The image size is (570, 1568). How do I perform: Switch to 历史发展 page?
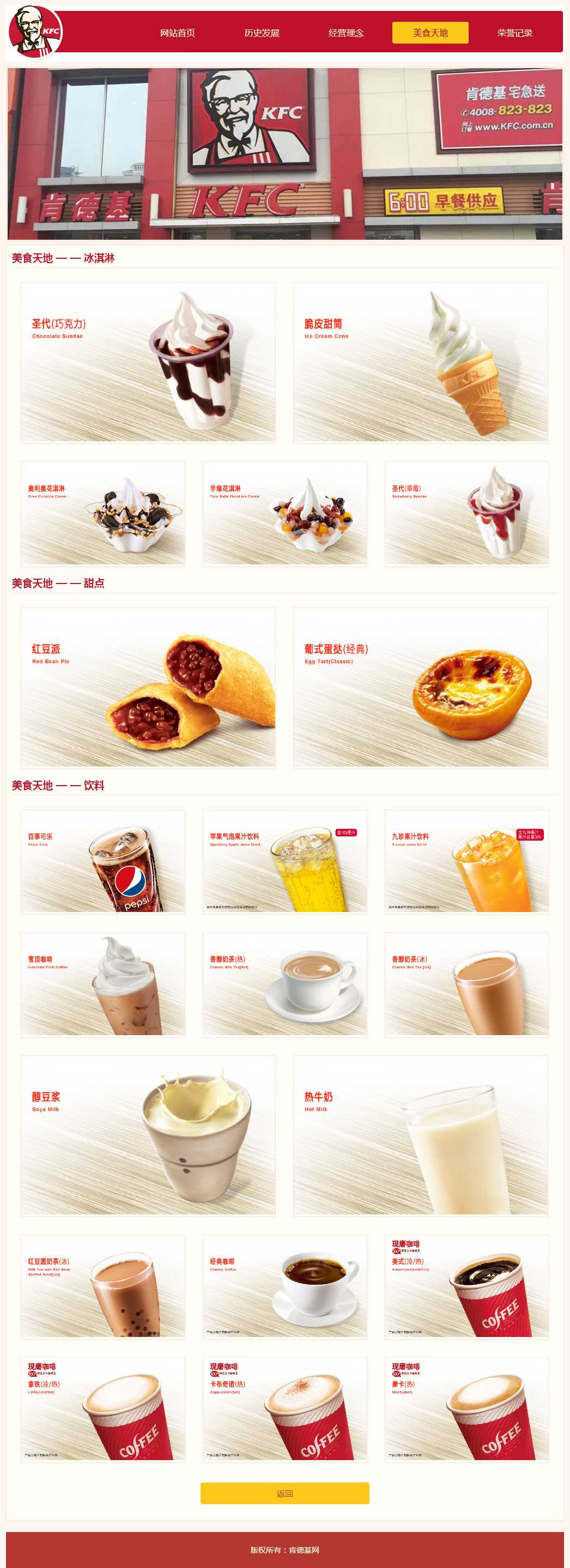pos(262,33)
